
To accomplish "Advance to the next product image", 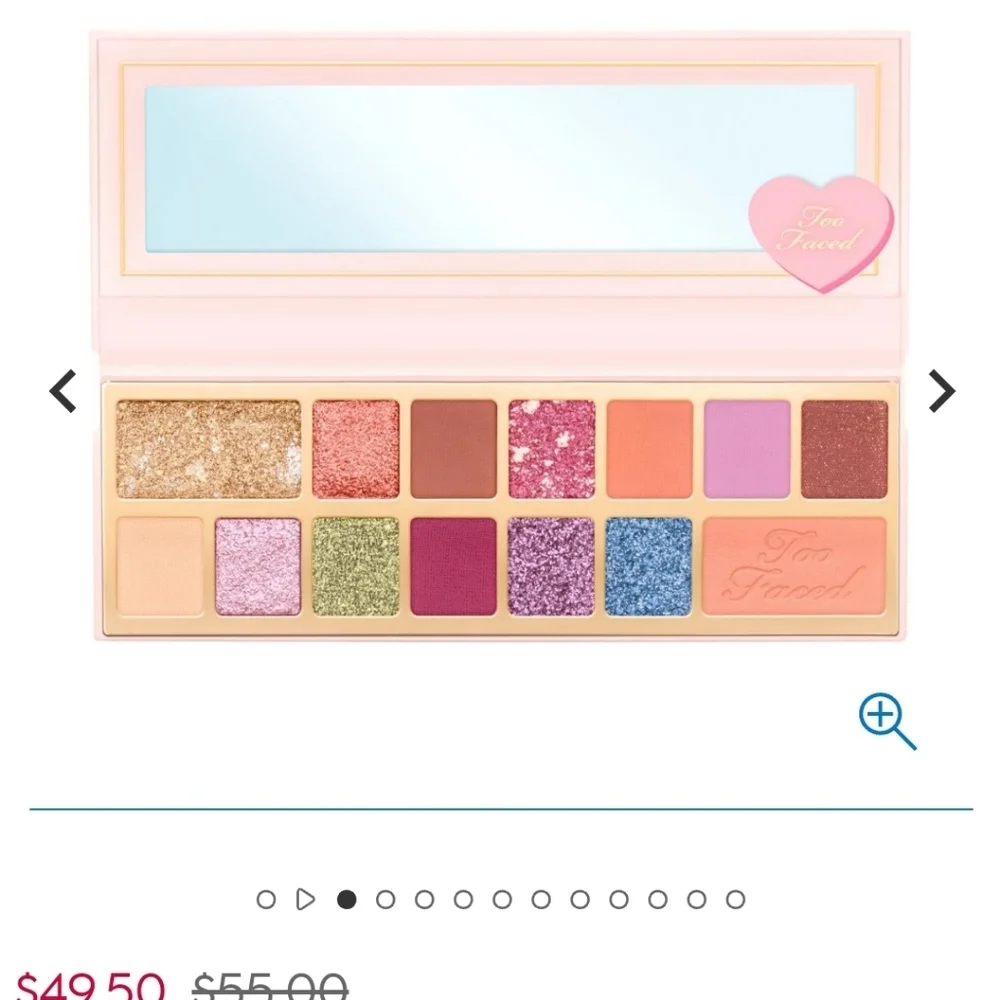I will (x=941, y=391).
